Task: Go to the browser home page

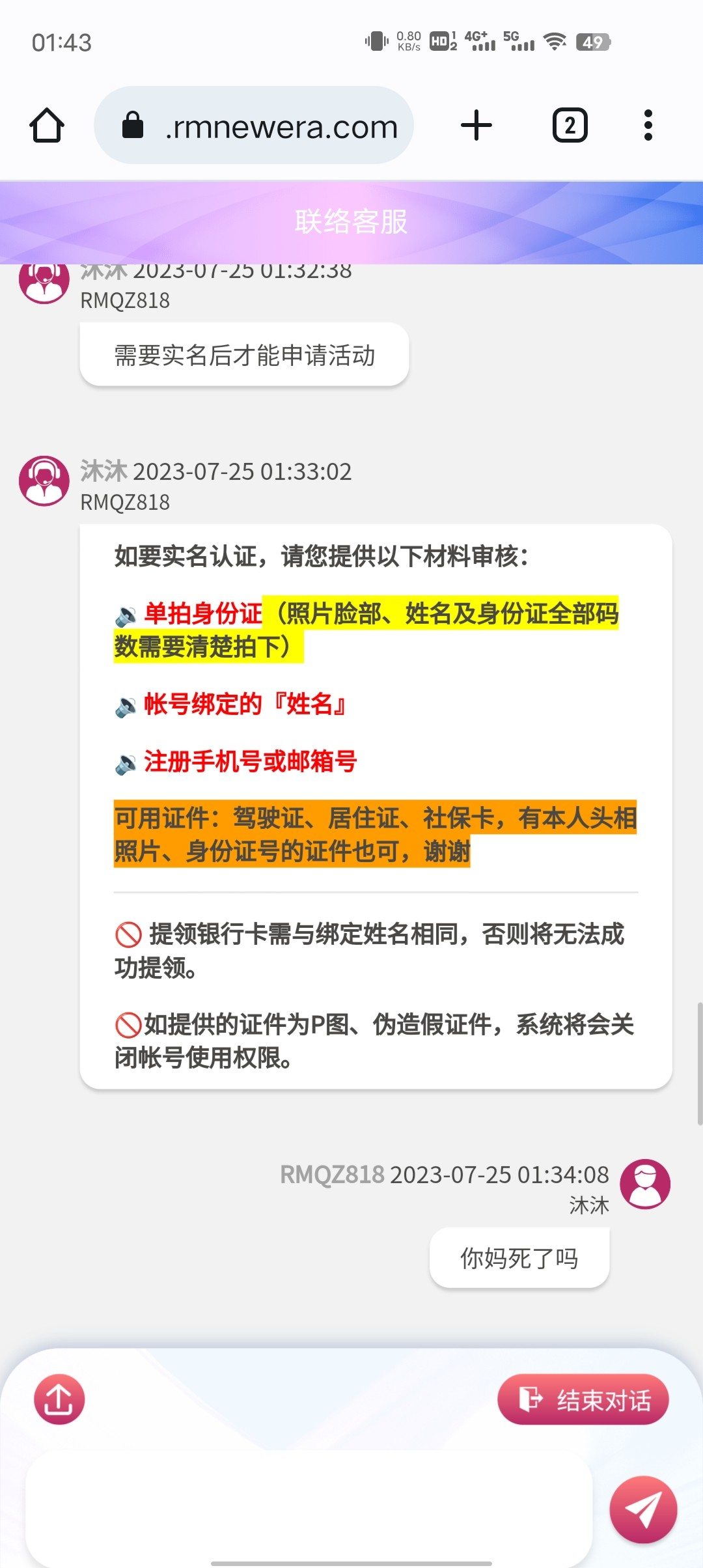Action: (x=47, y=125)
